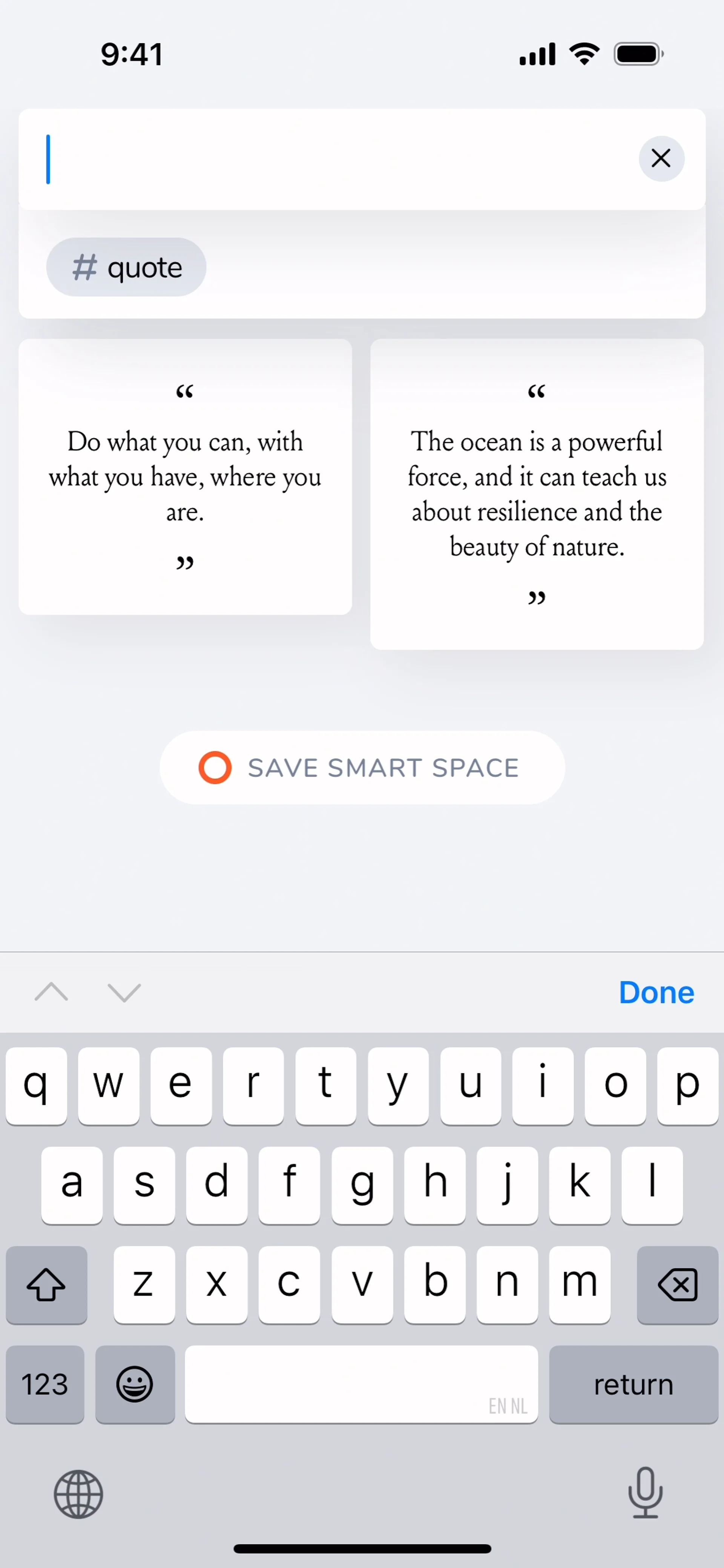Save this search as a Smart Space
This screenshot has width=724, height=1568.
tap(362, 768)
